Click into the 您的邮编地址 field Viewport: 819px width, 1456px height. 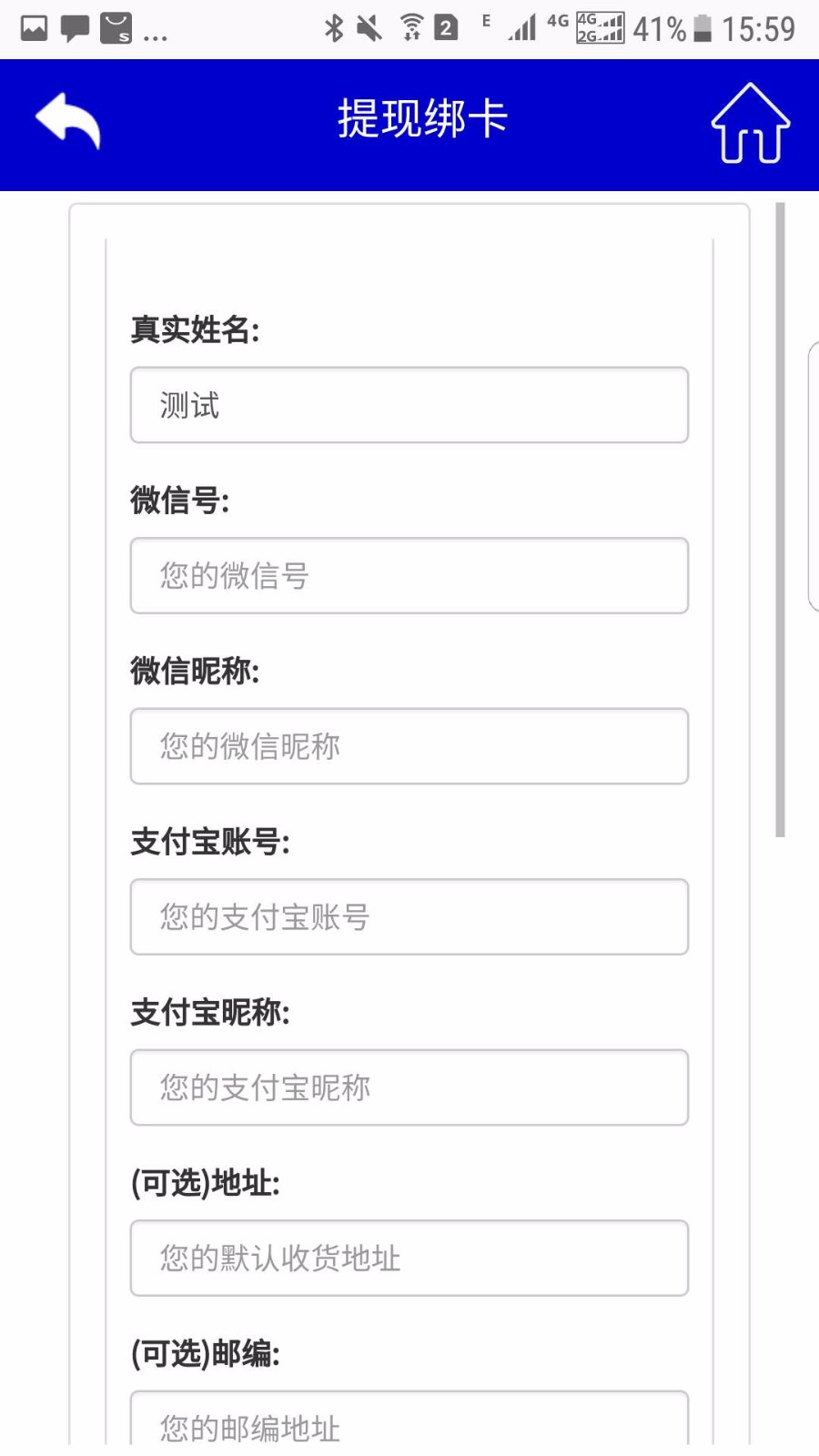[x=409, y=1418]
